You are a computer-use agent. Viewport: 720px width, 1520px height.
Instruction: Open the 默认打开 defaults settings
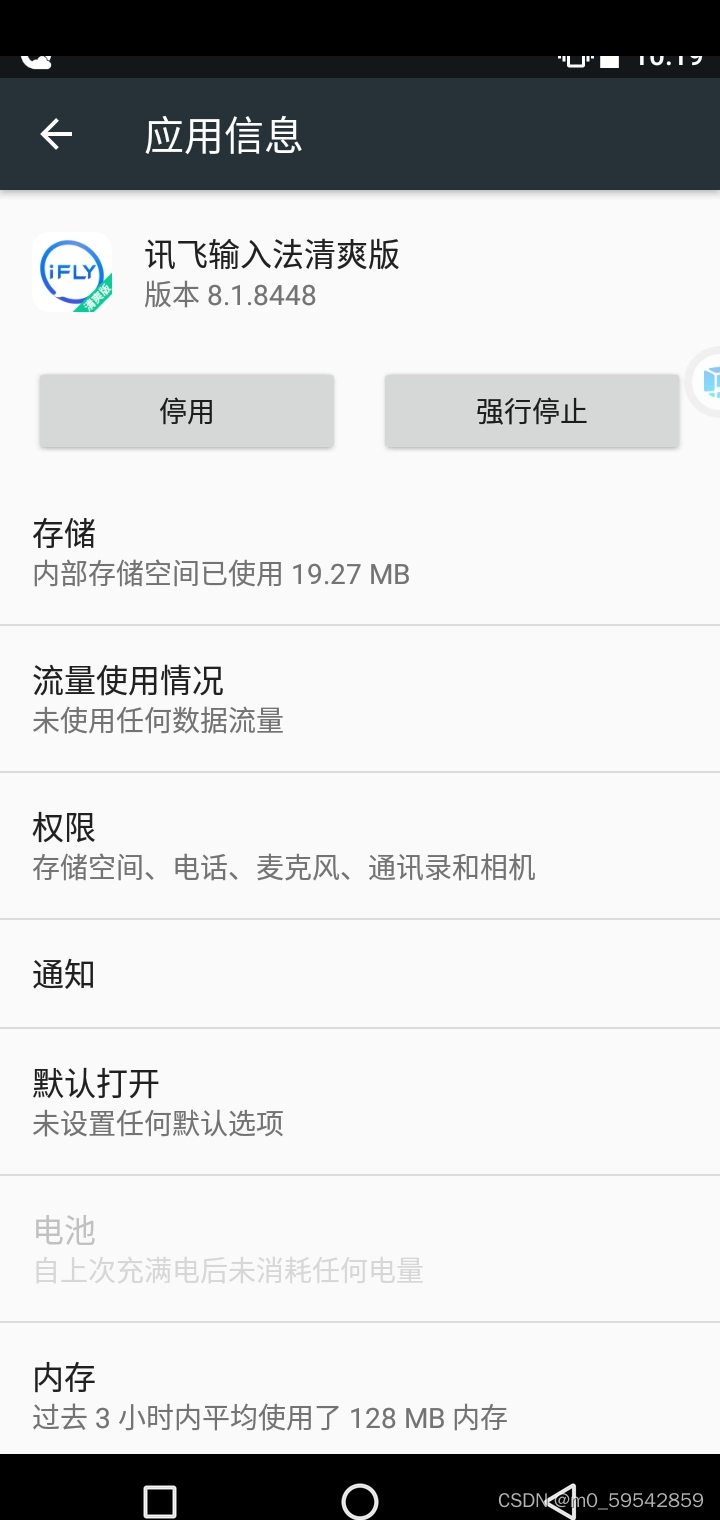coord(360,1101)
